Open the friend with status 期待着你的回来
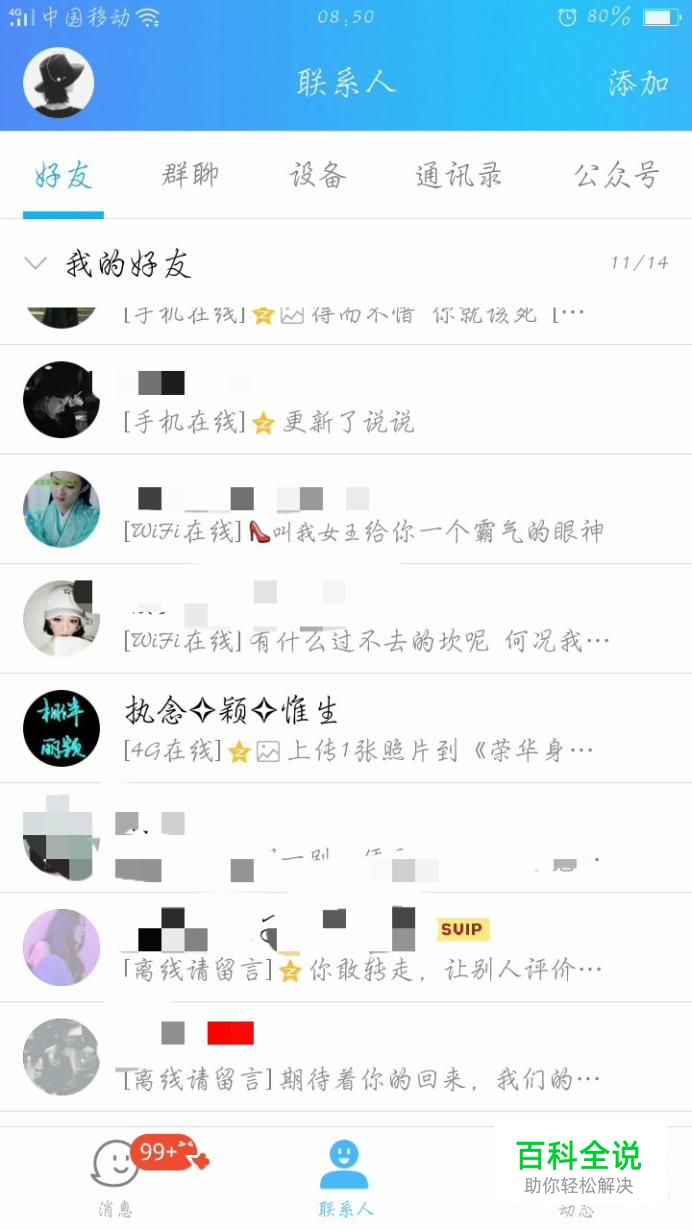Viewport: 692px width, 1230px height. click(346, 1057)
